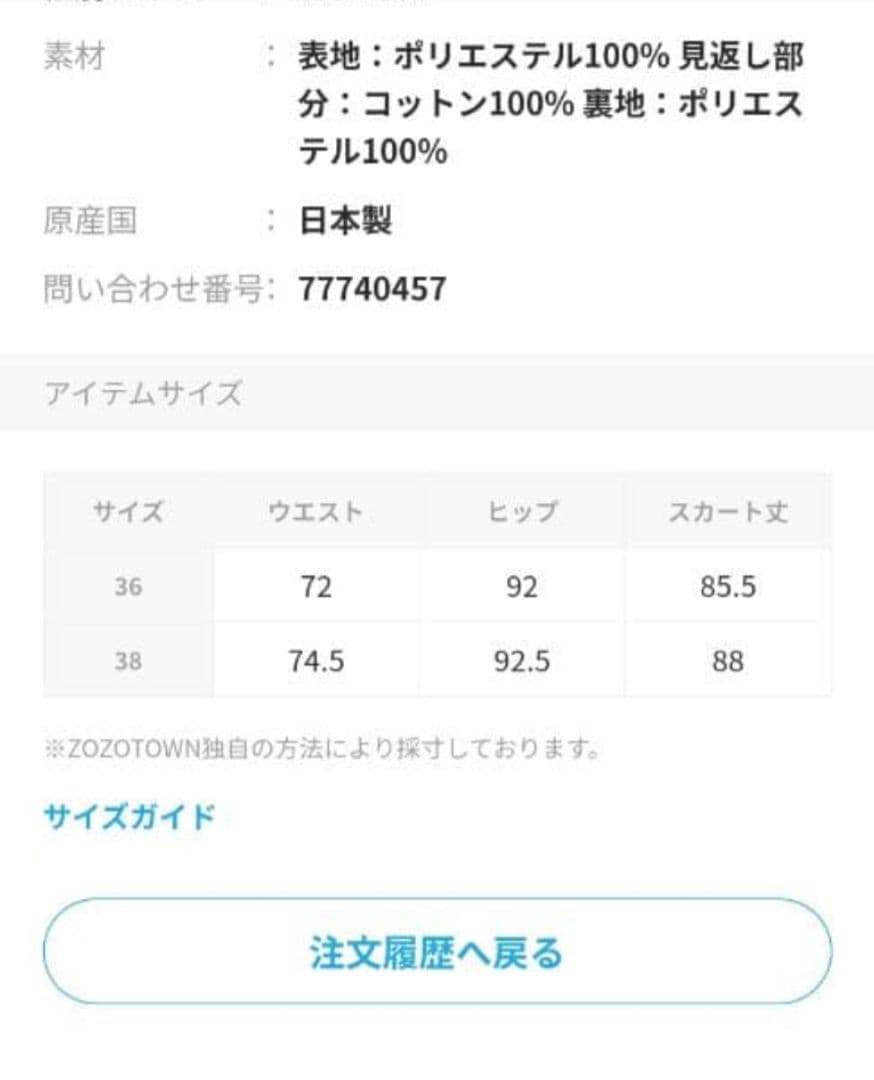The width and height of the screenshot is (874, 1080).
Task: Tap the 注文履歴へ戻る button
Action: click(437, 951)
